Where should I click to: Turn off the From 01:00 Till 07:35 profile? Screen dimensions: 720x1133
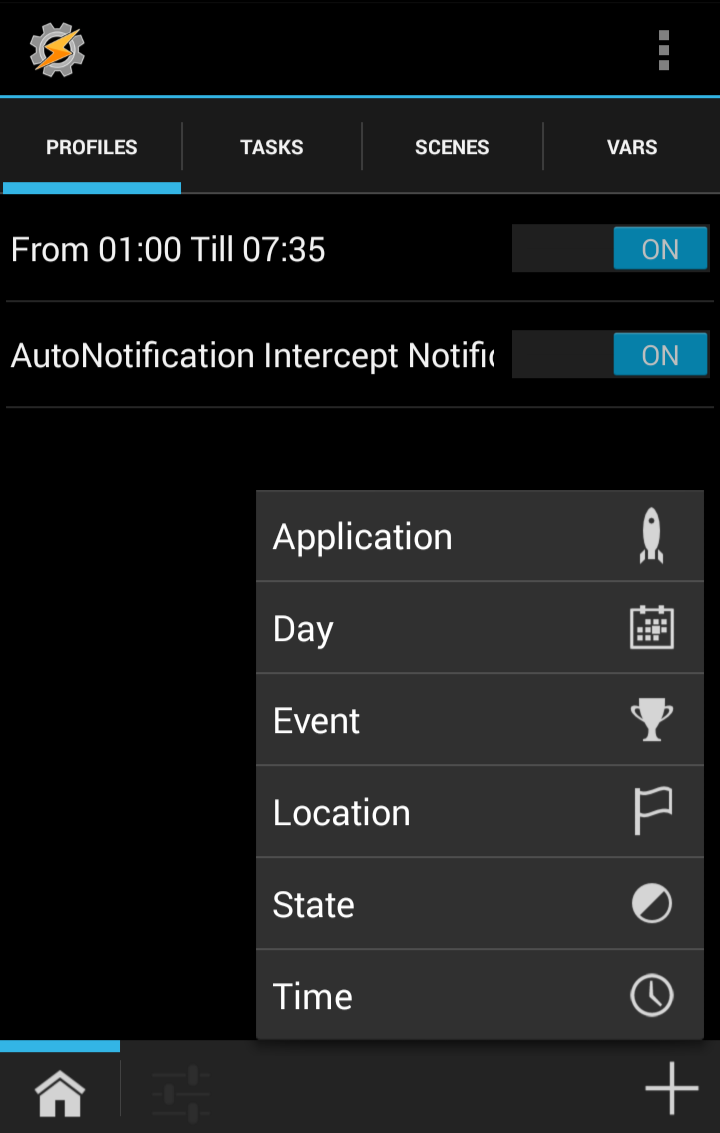coord(660,248)
